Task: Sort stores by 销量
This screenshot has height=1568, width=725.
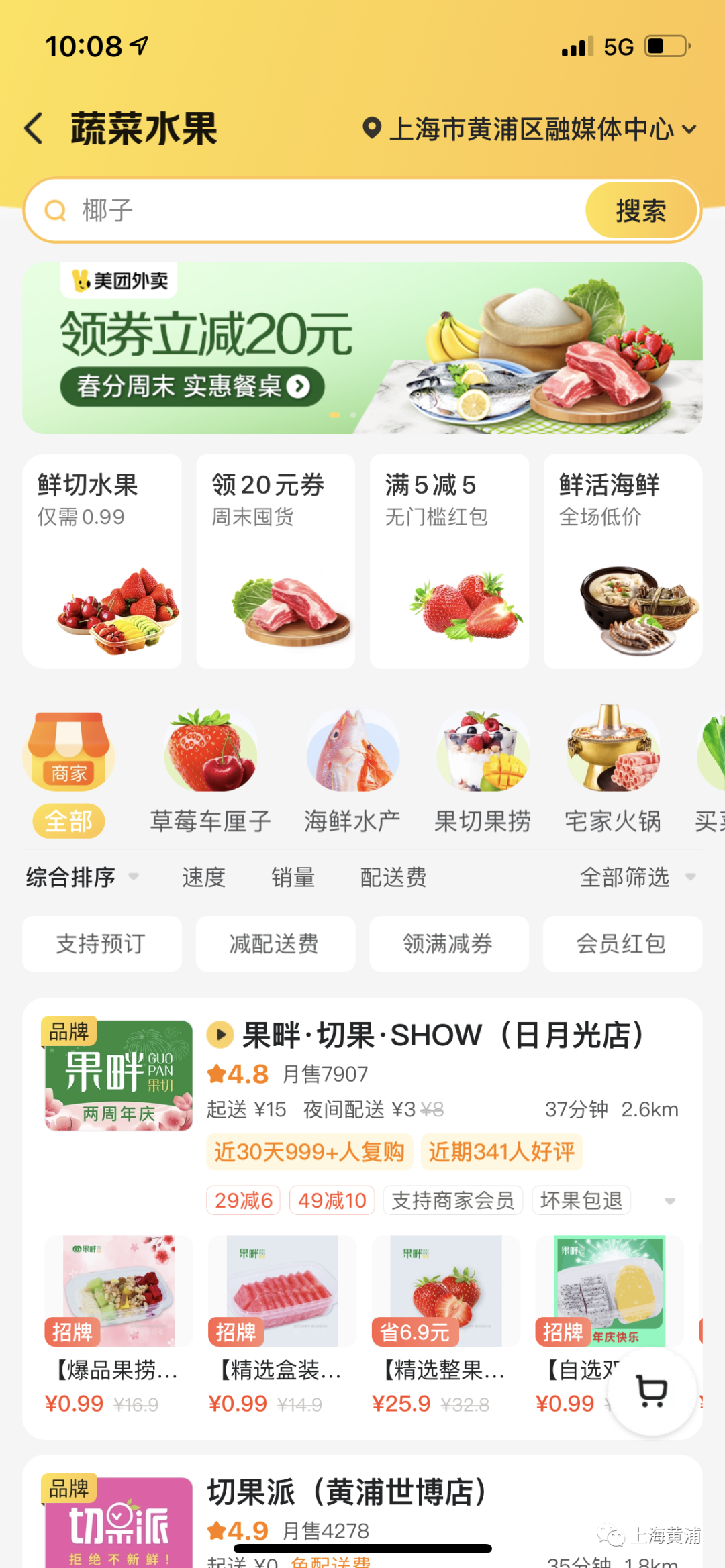Action: [x=293, y=877]
